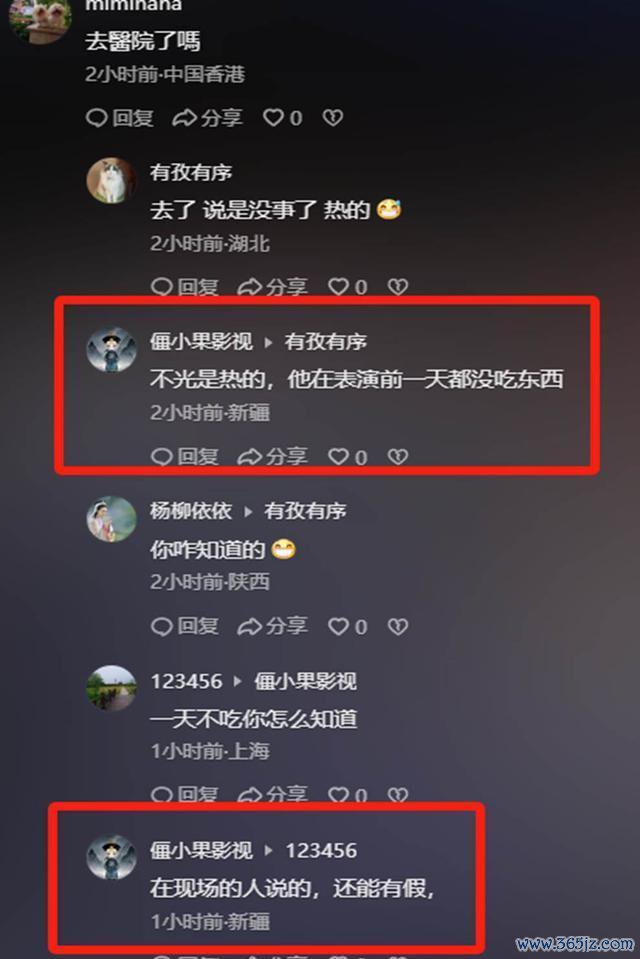Share miminana's comment
This screenshot has width=640, height=959.
[x=208, y=118]
